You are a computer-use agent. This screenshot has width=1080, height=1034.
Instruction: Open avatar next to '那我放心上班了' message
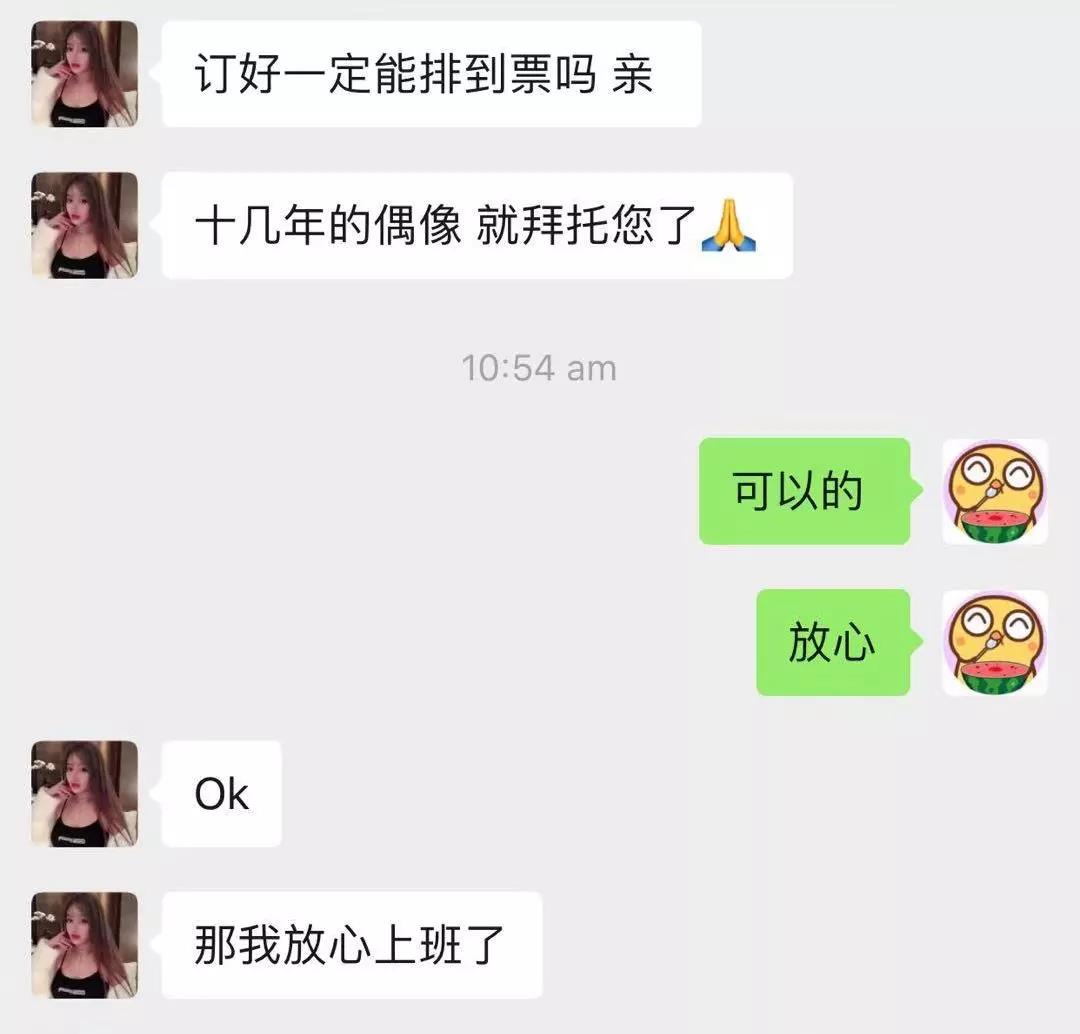[84, 945]
